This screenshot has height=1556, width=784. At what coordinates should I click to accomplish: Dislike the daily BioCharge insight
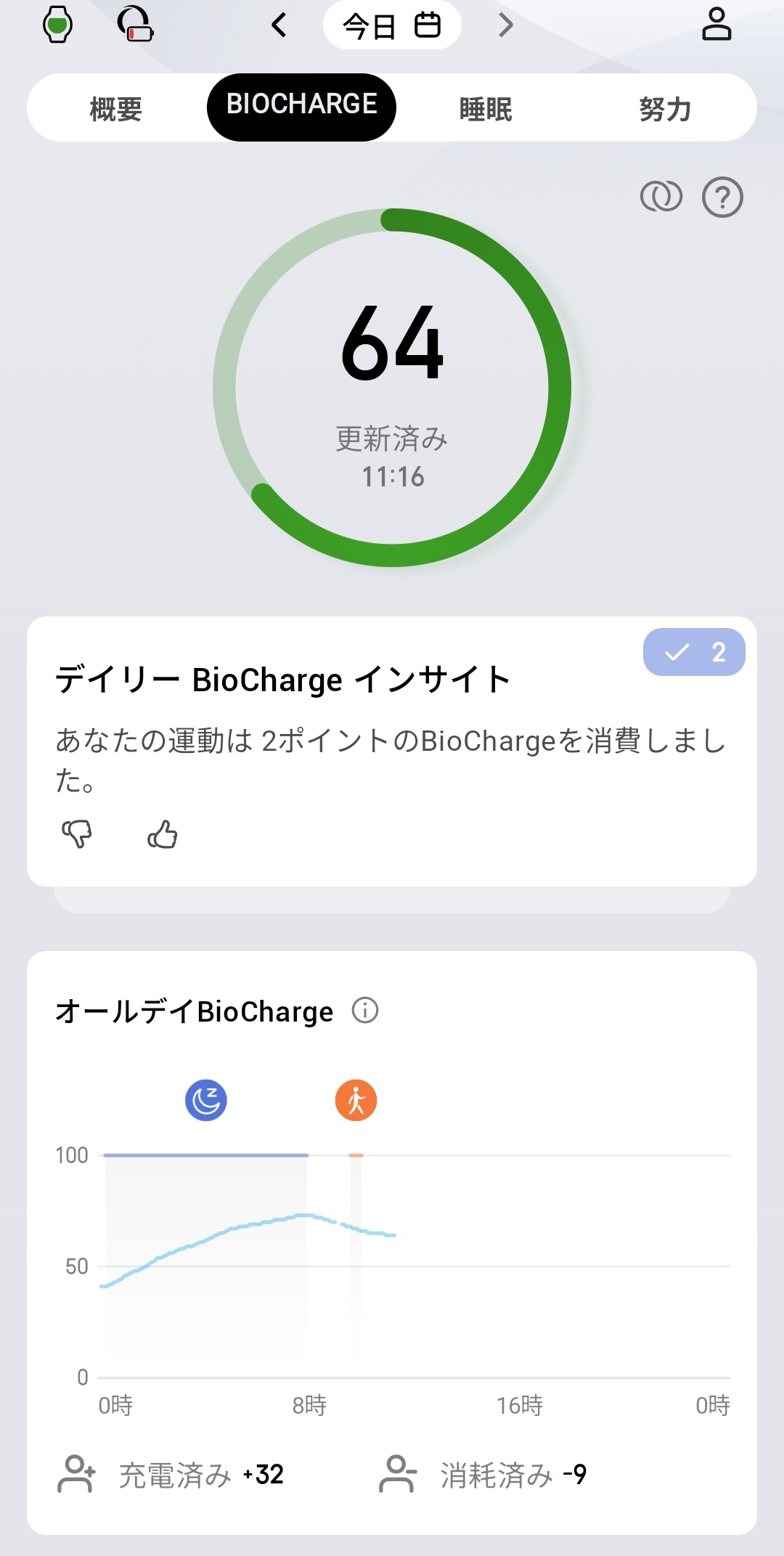pyautogui.click(x=77, y=834)
